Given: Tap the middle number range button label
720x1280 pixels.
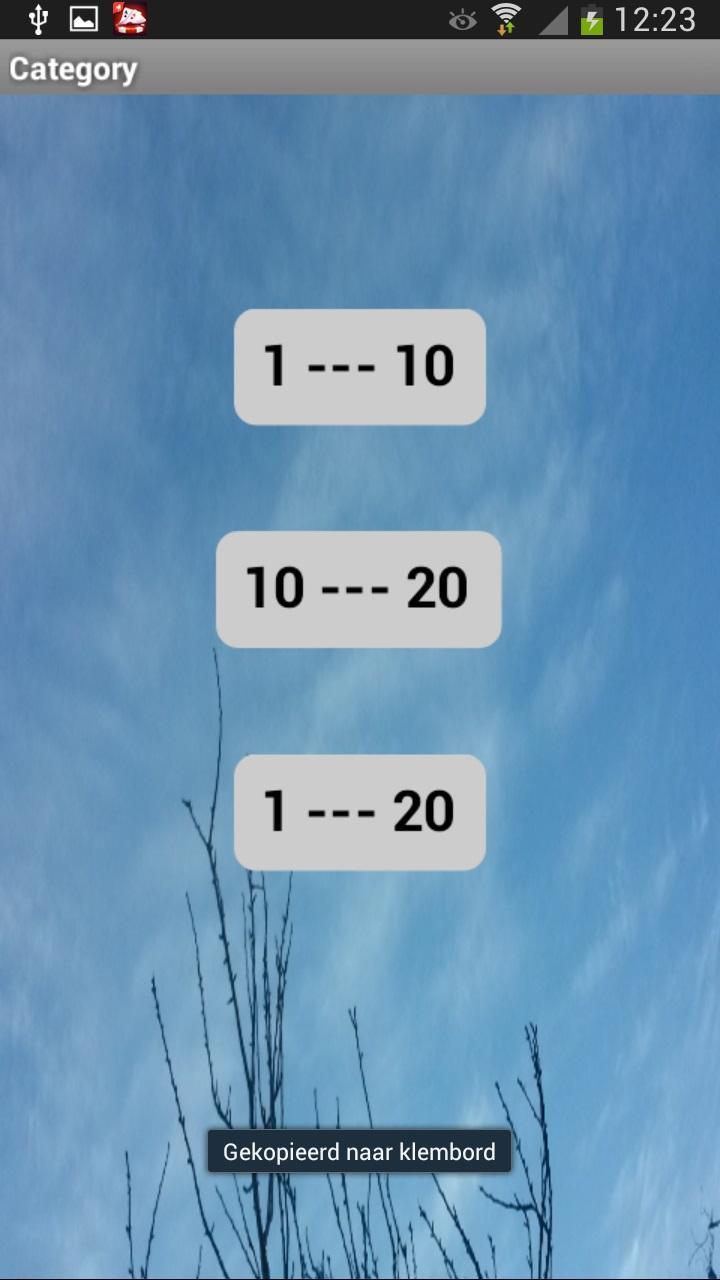Looking at the screenshot, I should 358,589.
